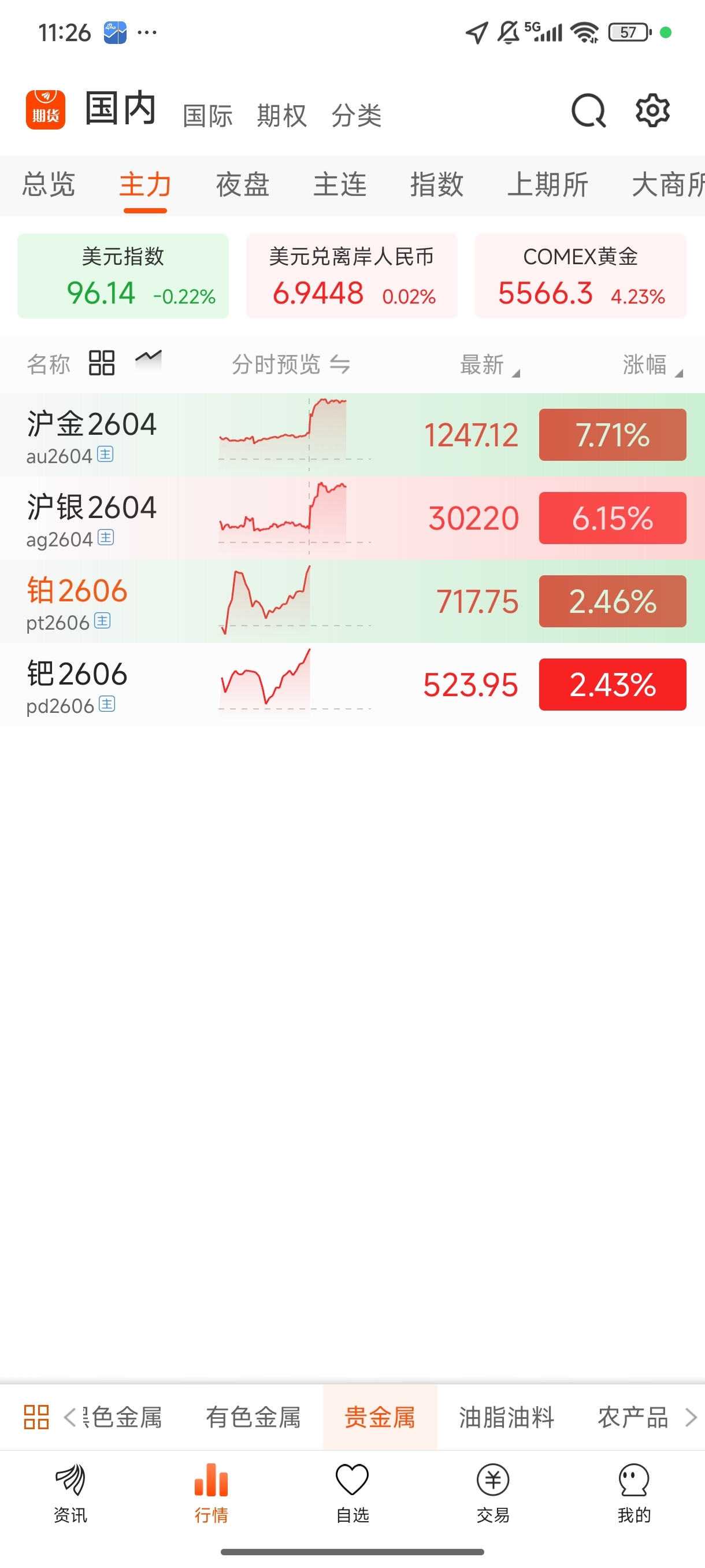The image size is (705, 1568).
Task: Open the search magnifier icon
Action: point(588,111)
